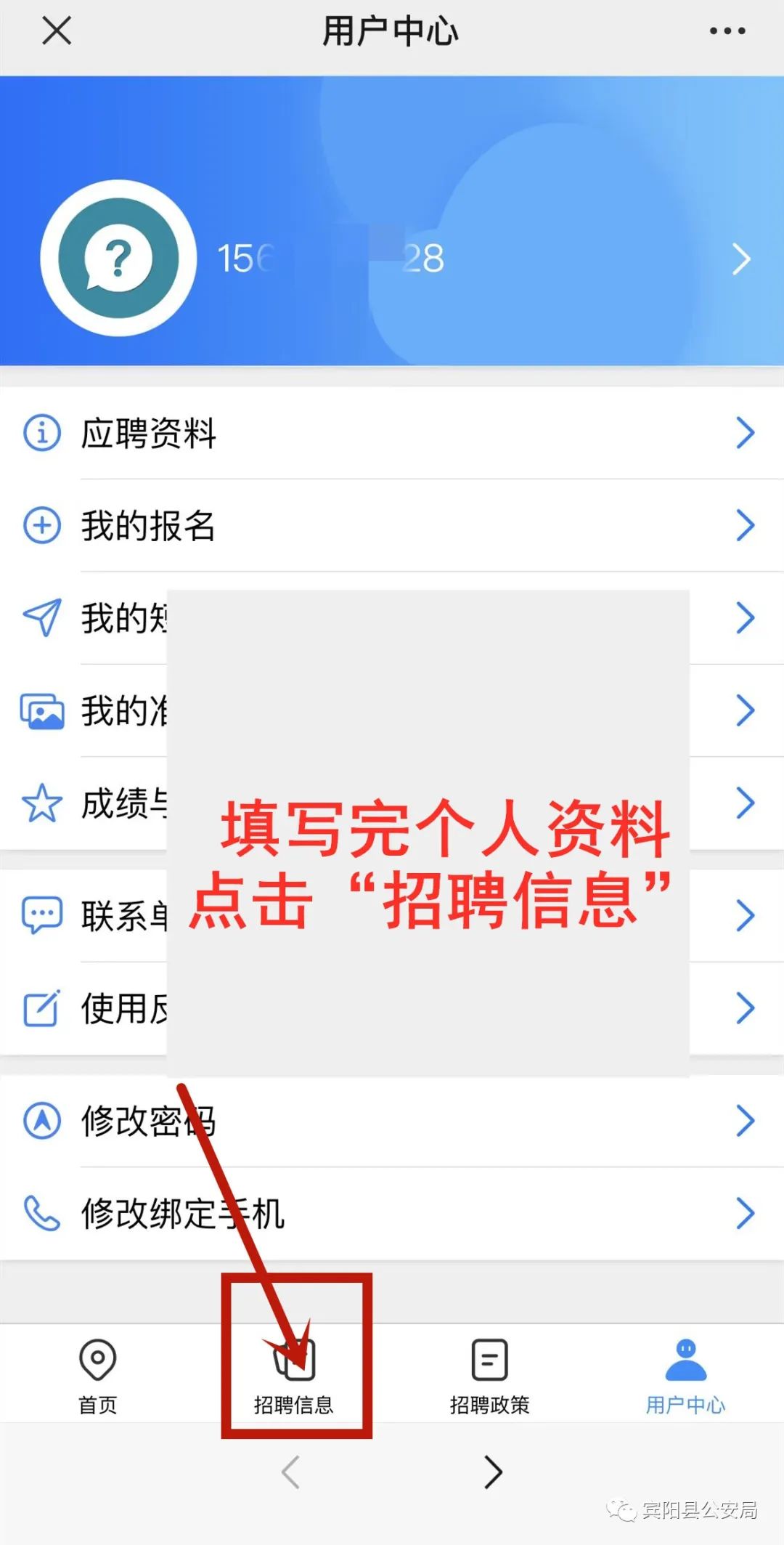This screenshot has width=784, height=1545.
Task: Go back with the browser back arrow
Action: pos(291,1472)
